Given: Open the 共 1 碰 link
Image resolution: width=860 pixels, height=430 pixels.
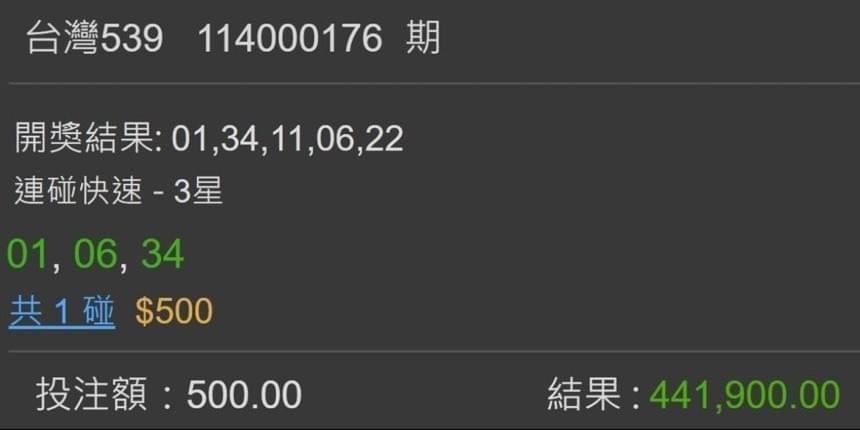Looking at the screenshot, I should [x=62, y=312].
